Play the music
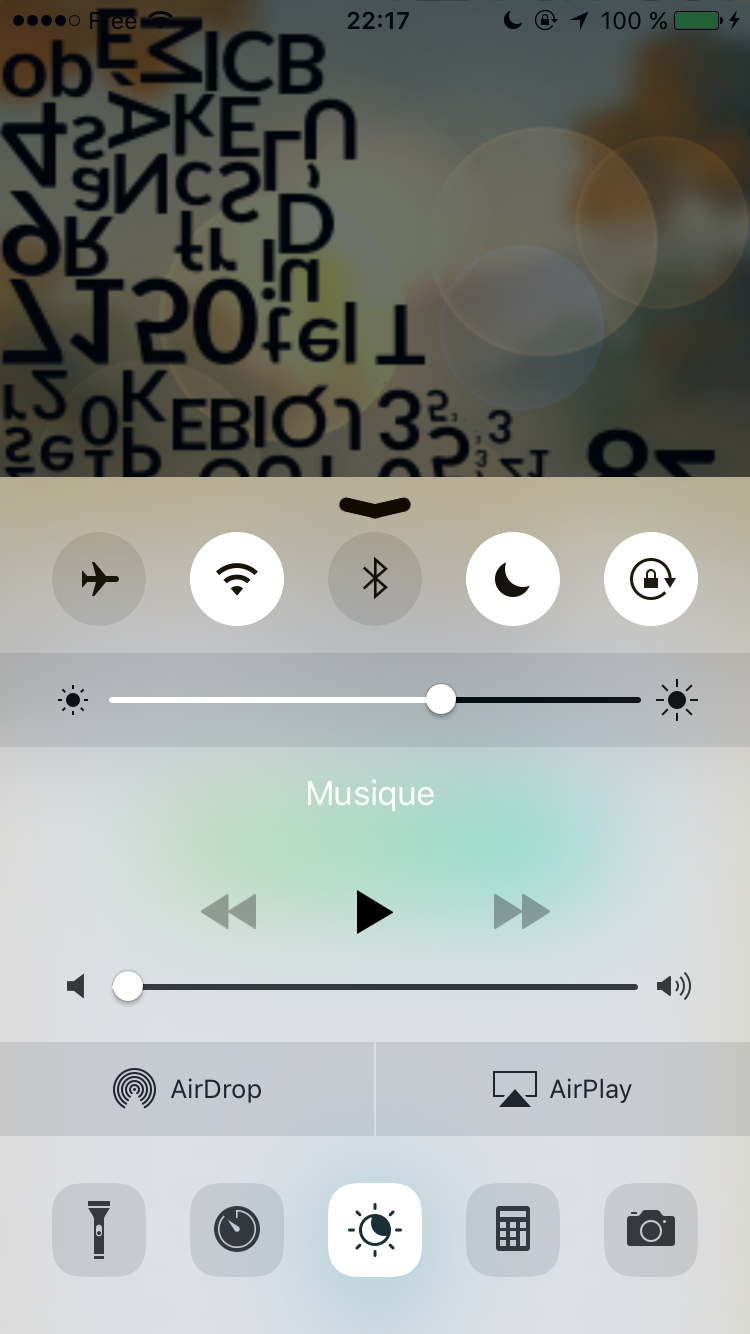This screenshot has height=1334, width=750. [x=374, y=912]
